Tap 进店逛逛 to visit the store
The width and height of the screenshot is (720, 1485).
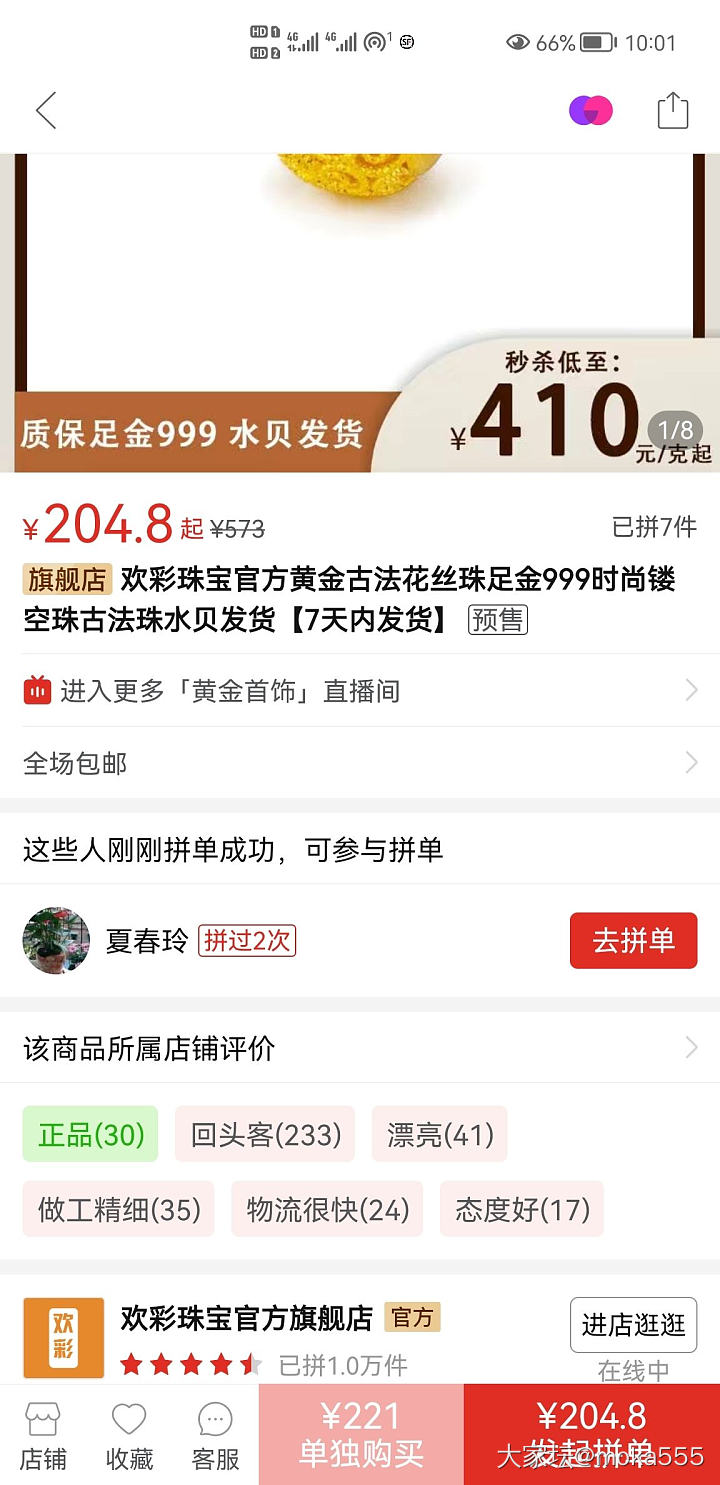633,1326
